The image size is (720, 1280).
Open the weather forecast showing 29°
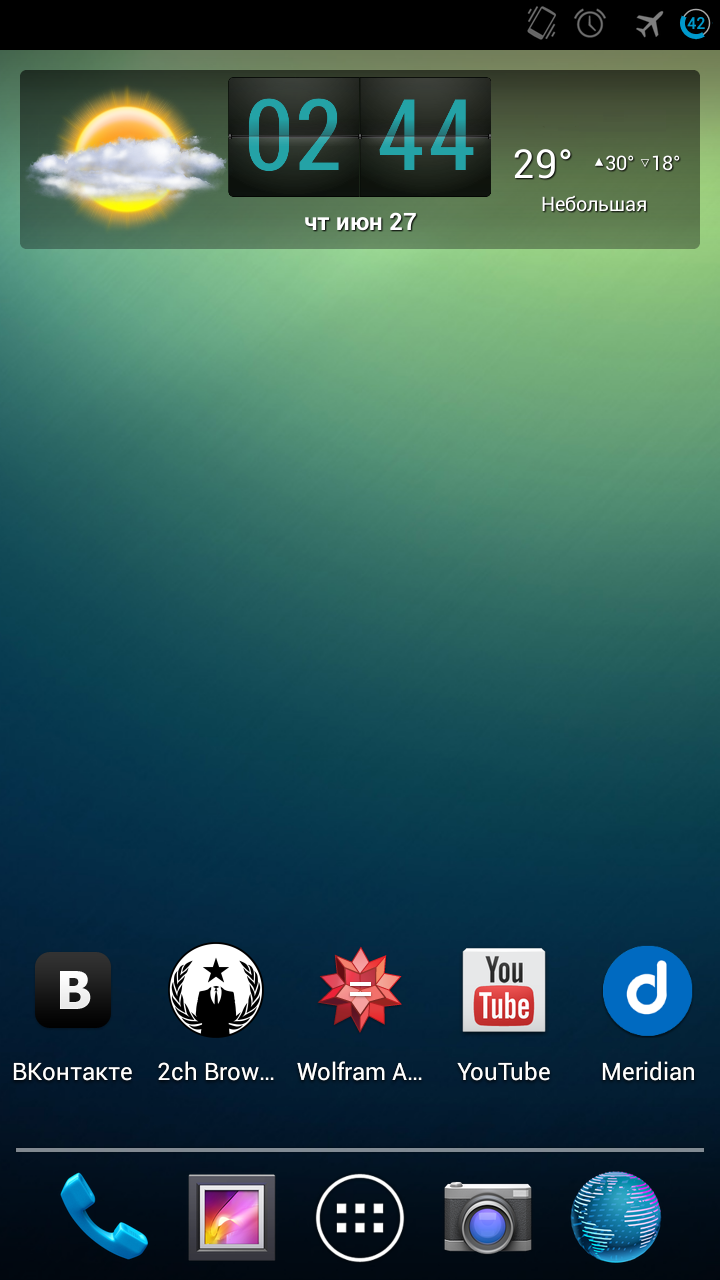[596, 178]
